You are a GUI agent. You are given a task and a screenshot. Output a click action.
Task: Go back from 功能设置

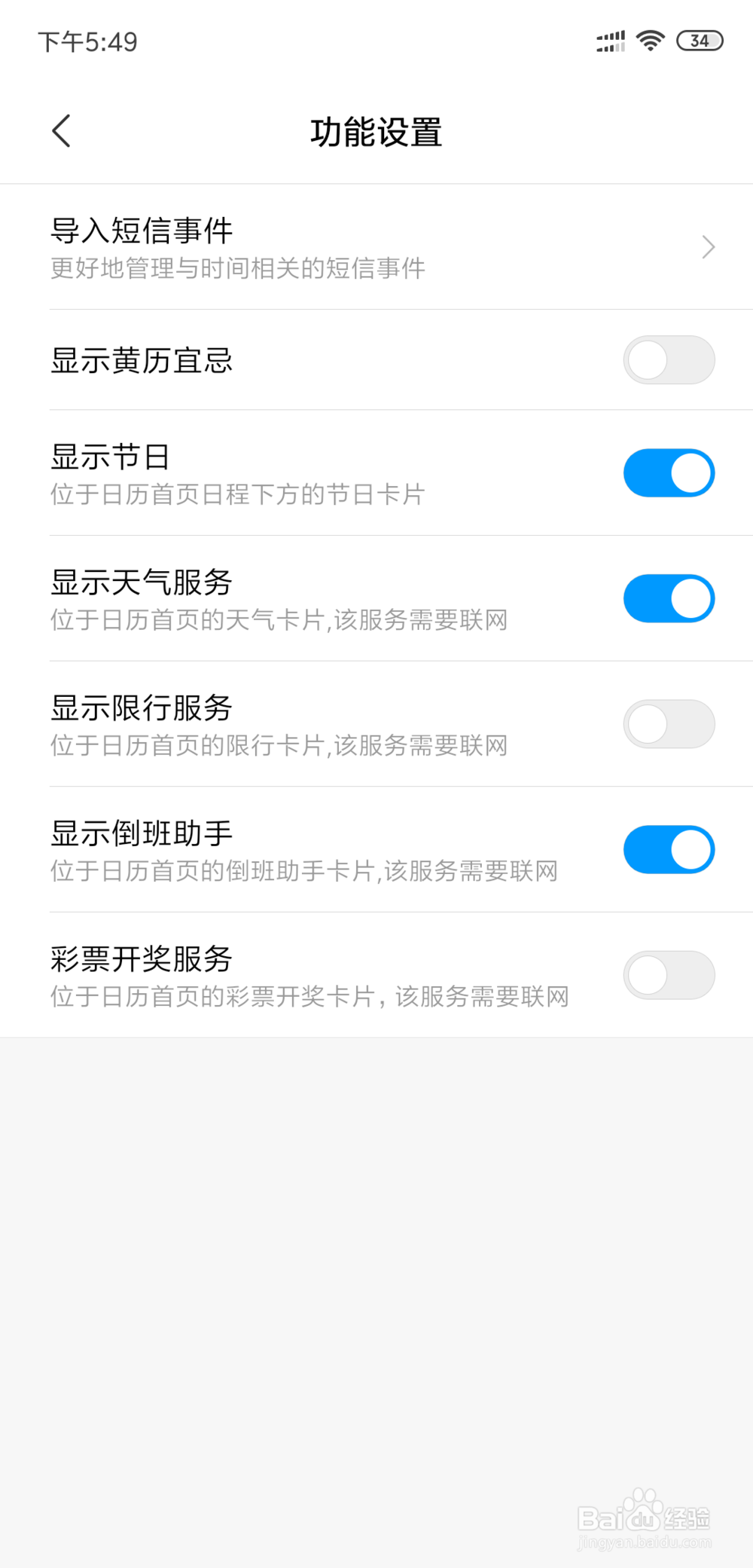[62, 131]
